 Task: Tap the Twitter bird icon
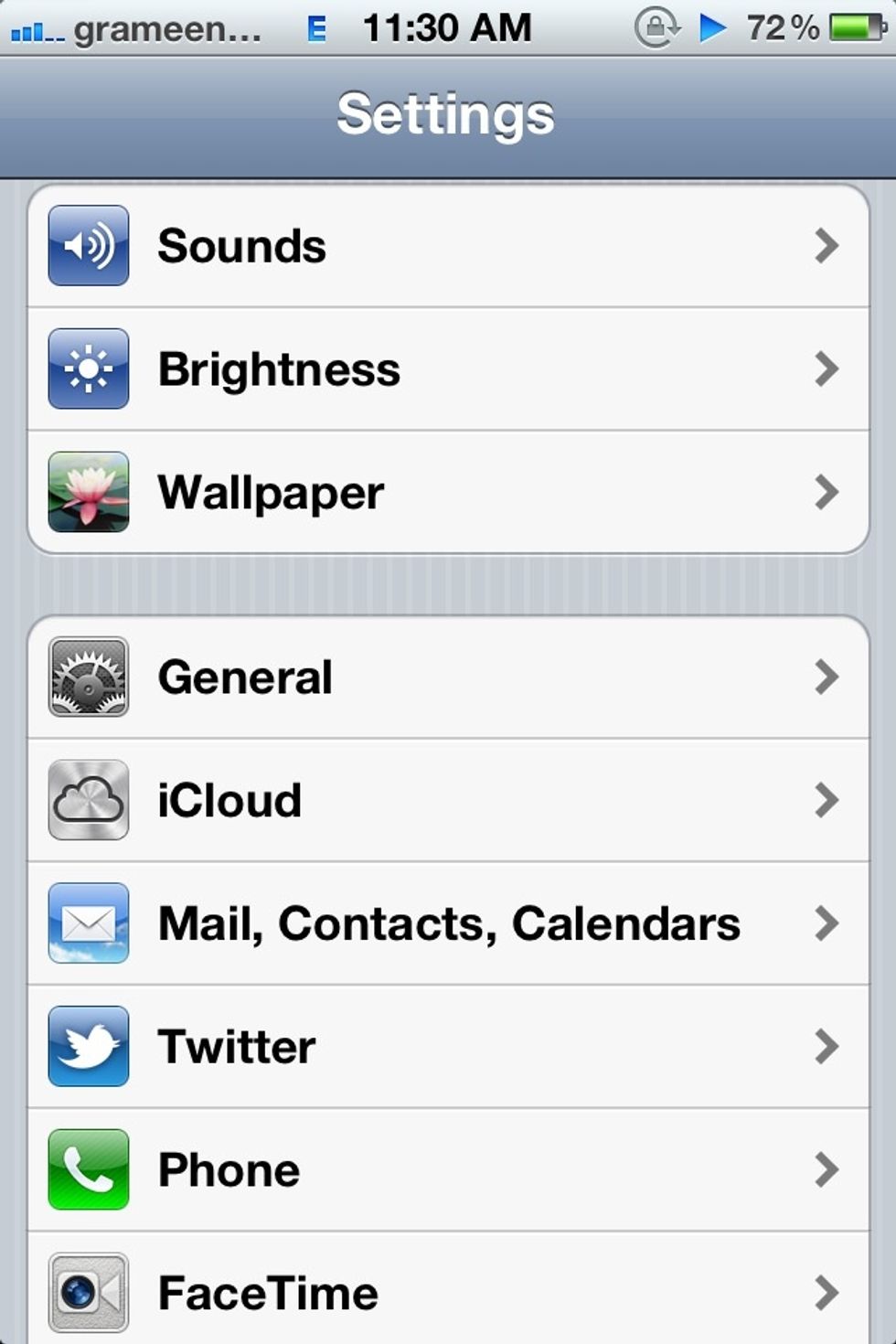pos(88,1047)
